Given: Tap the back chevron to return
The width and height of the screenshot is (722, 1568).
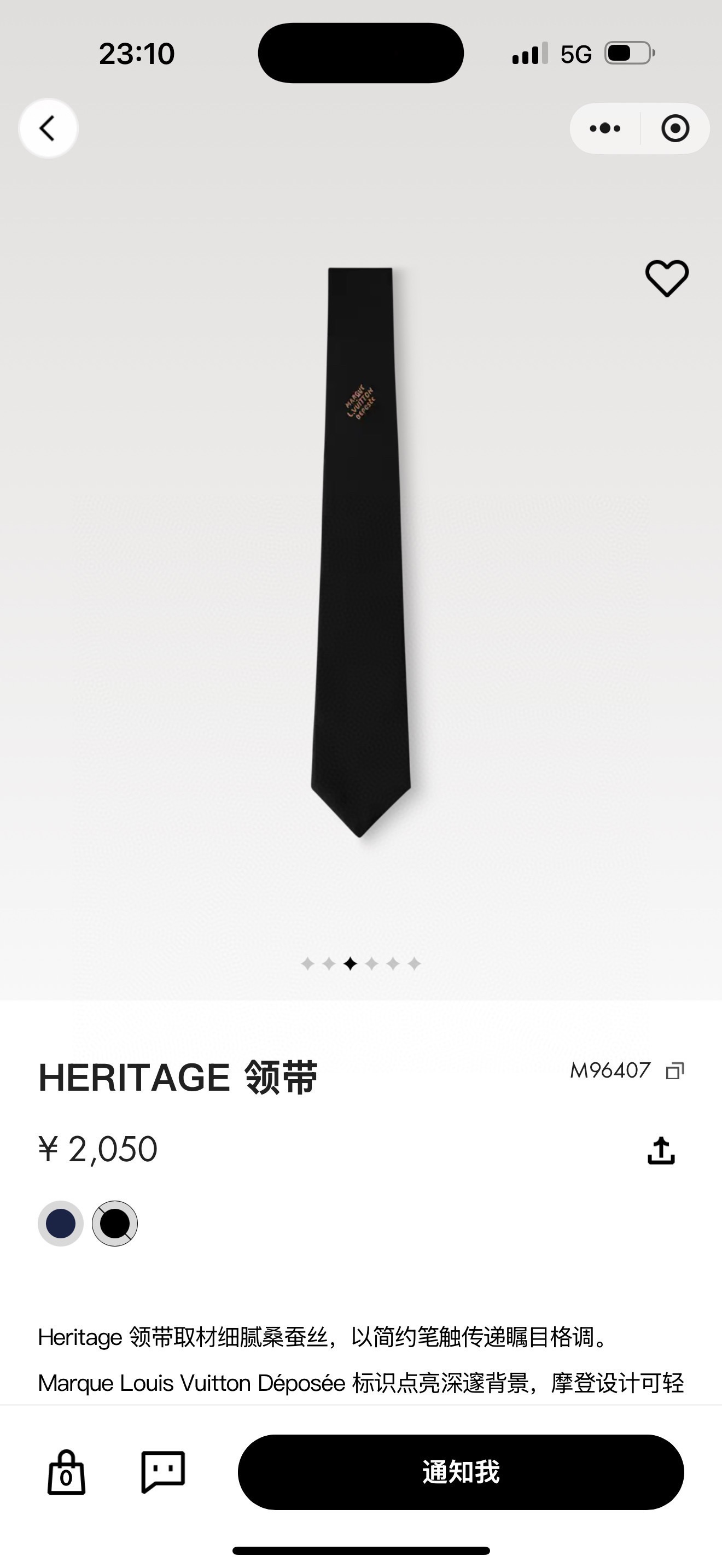Looking at the screenshot, I should pyautogui.click(x=48, y=128).
